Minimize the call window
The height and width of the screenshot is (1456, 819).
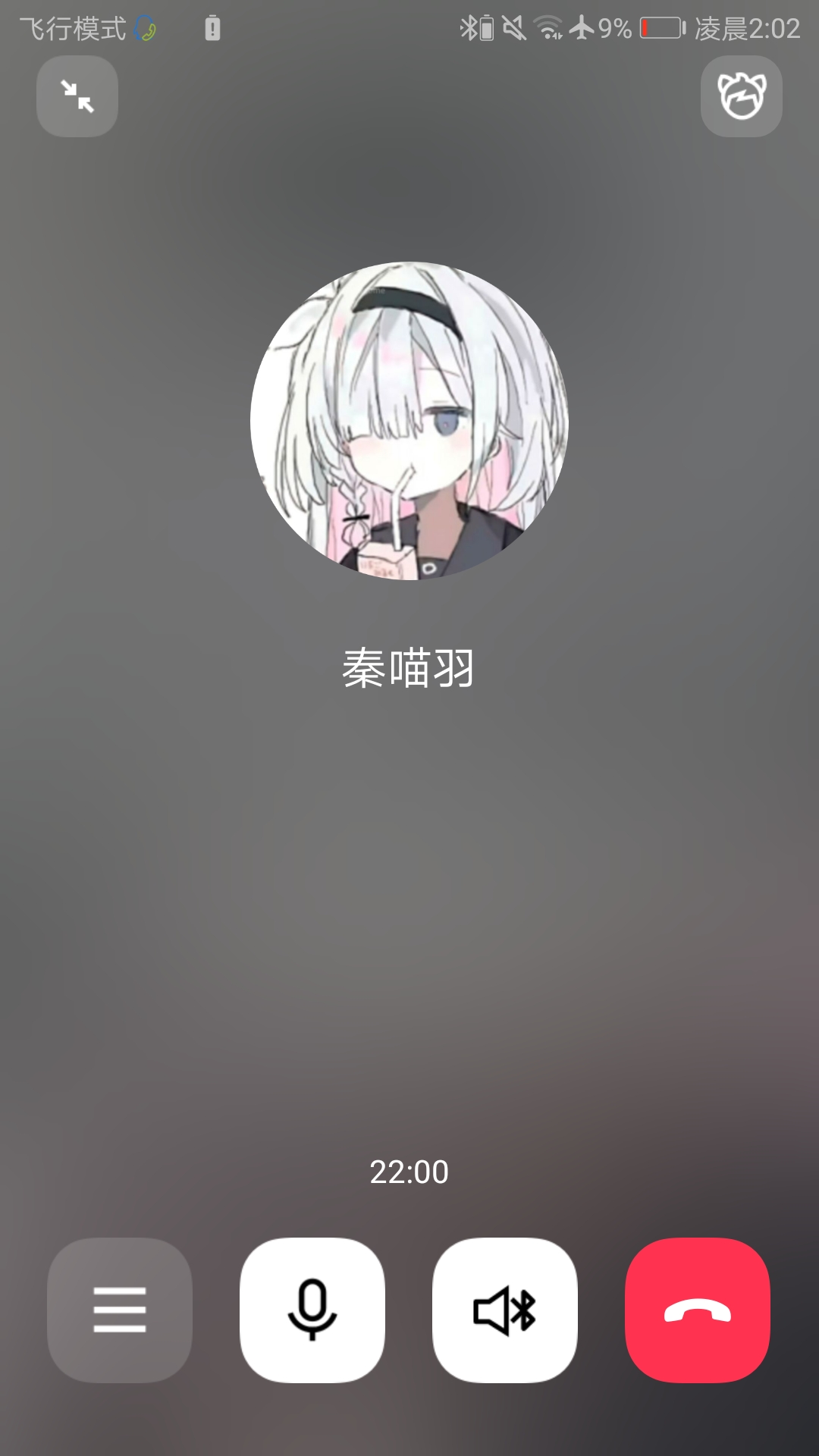(77, 96)
